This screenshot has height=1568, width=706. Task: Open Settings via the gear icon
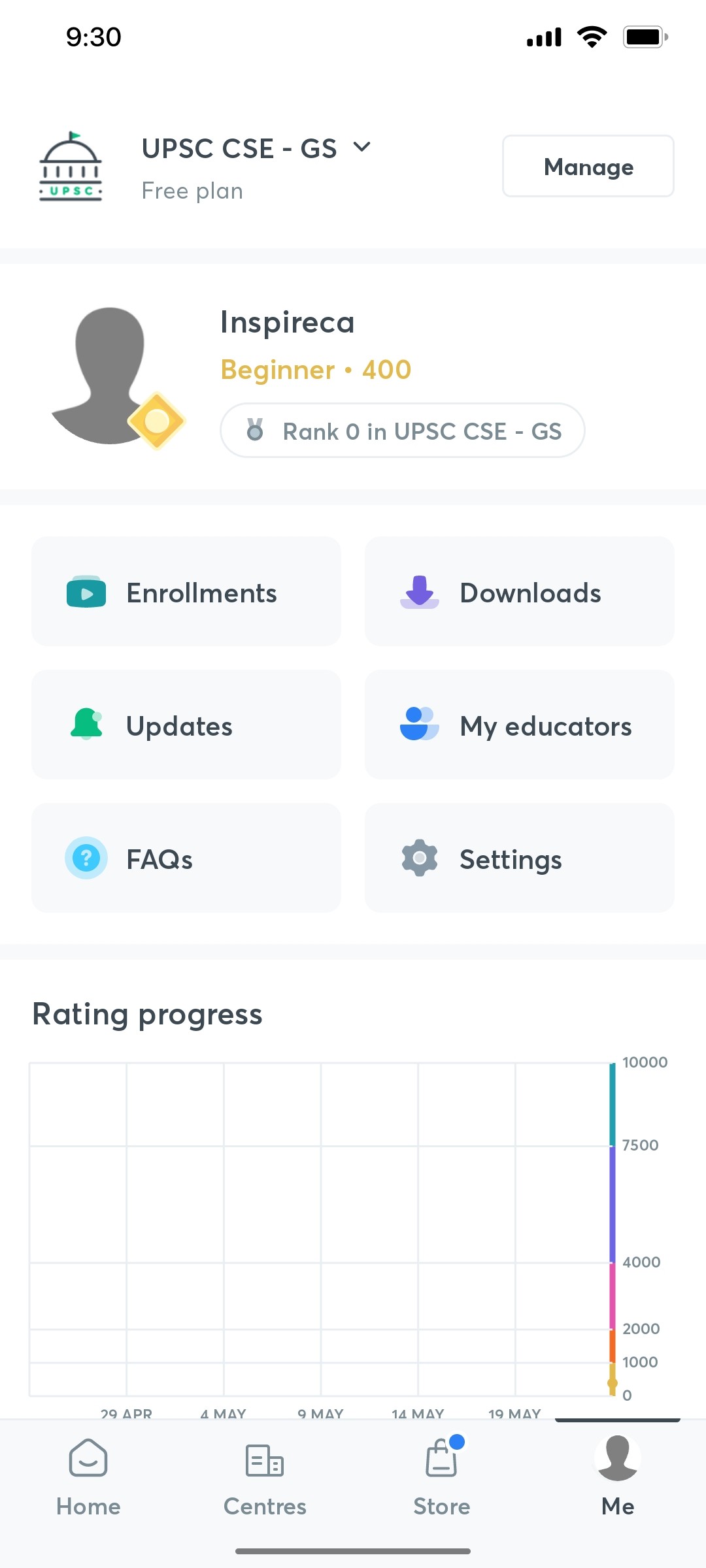(x=419, y=858)
